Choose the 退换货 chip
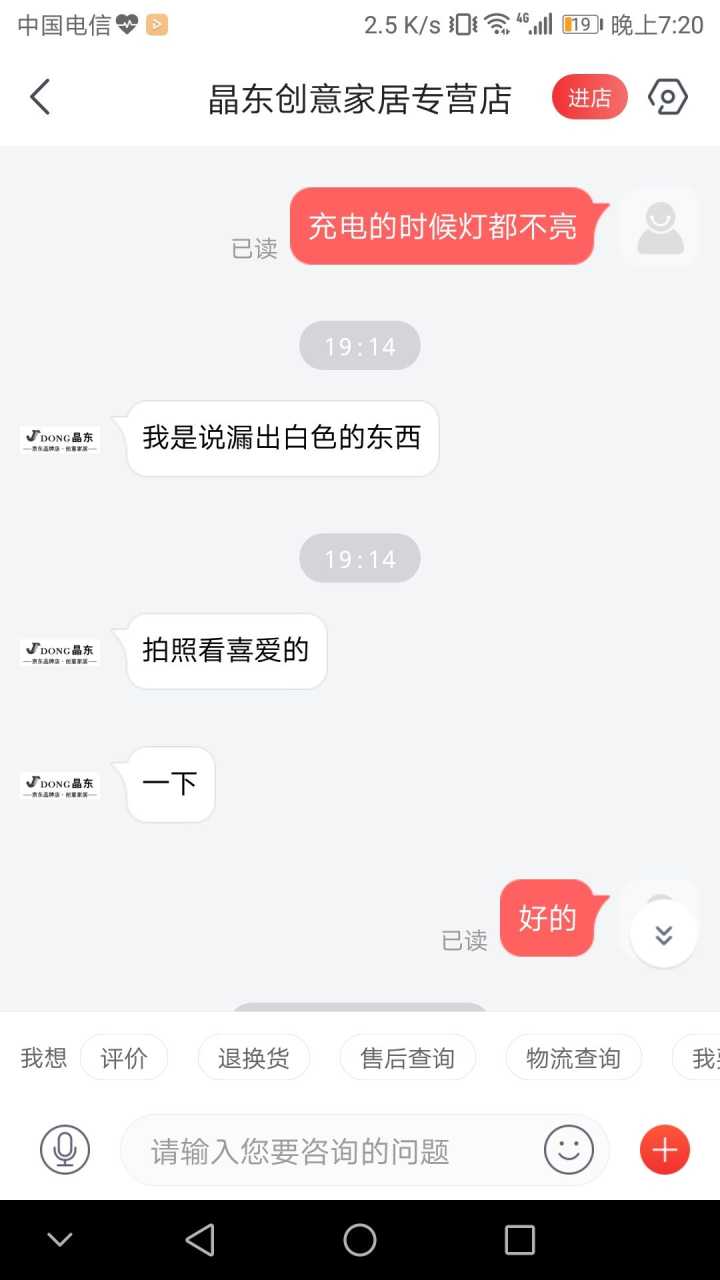This screenshot has height=1280, width=720. point(253,1058)
